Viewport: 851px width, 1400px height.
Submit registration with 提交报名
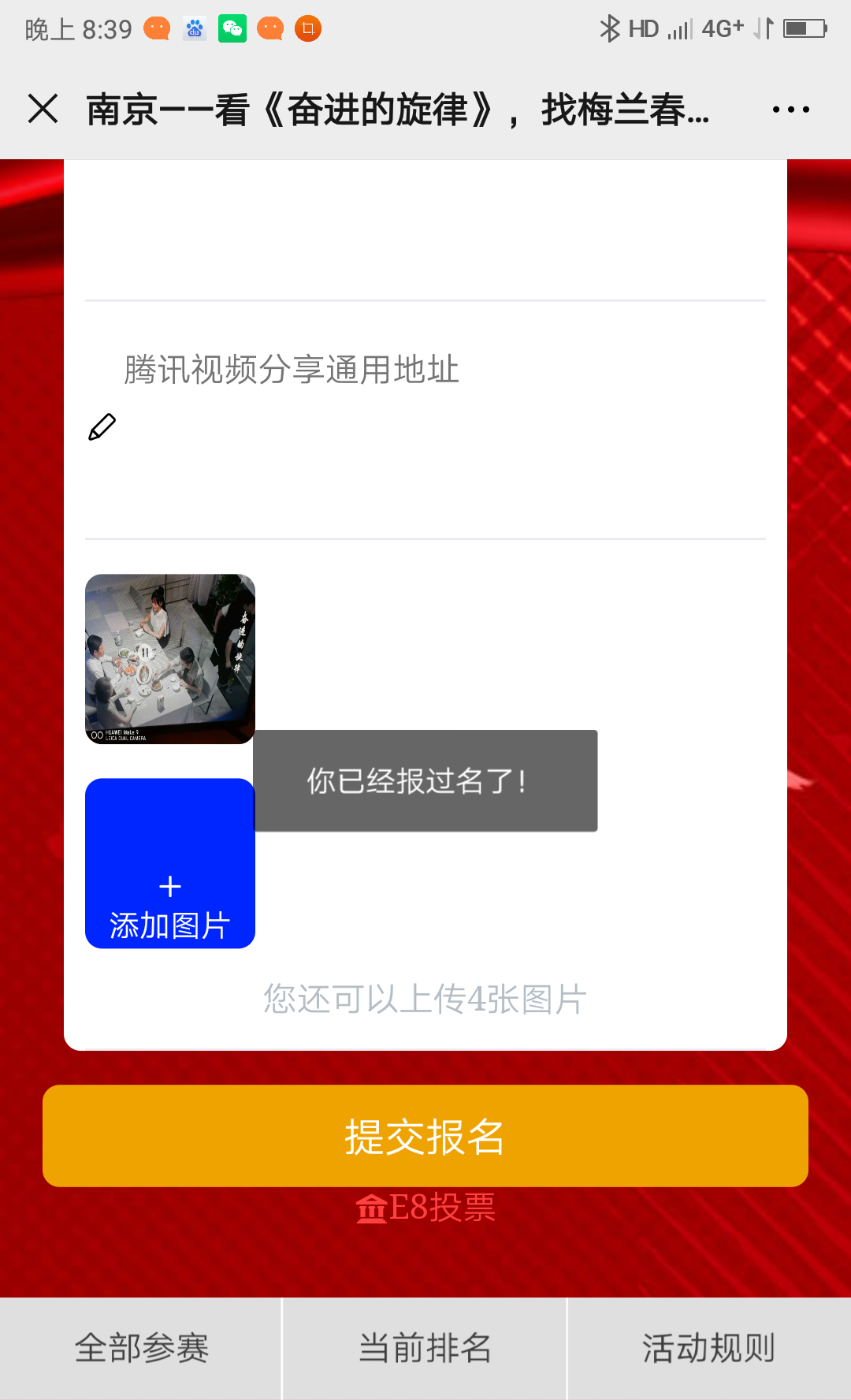[x=425, y=1136]
